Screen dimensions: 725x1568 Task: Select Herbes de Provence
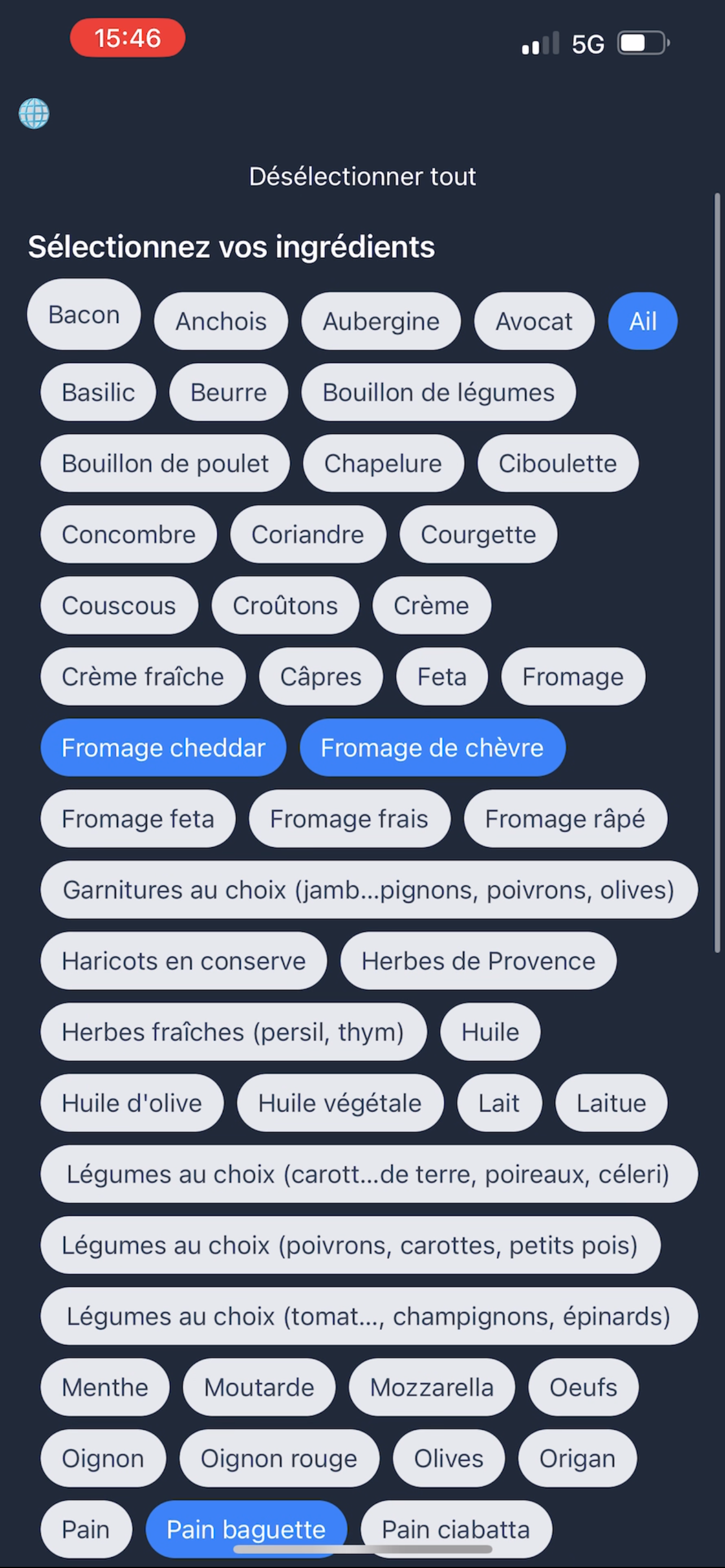[478, 961]
